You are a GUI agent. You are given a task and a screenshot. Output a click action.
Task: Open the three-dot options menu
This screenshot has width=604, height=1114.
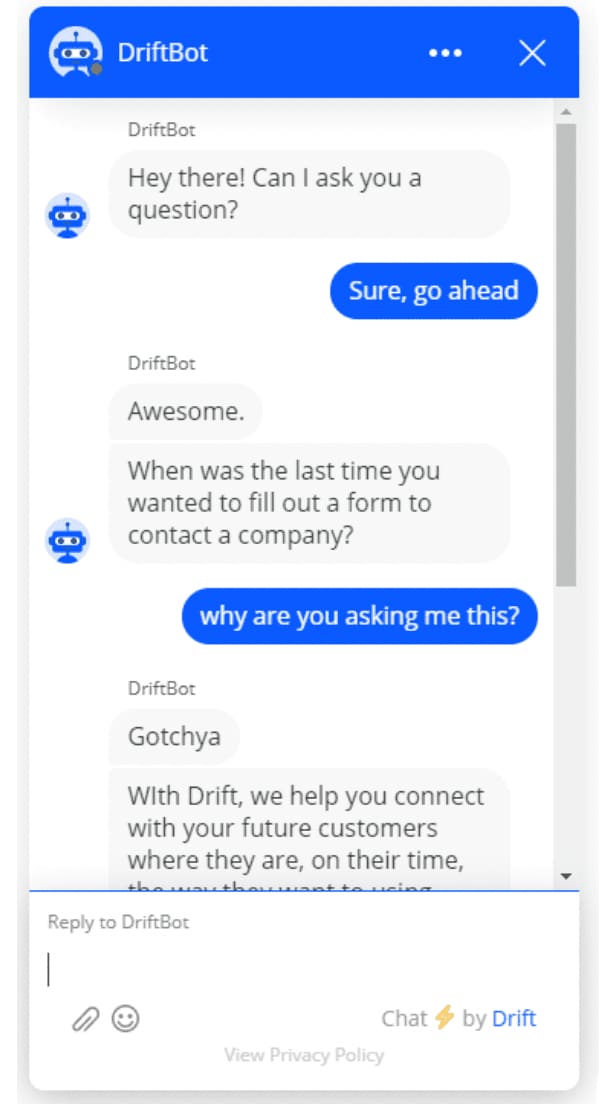pos(446,53)
